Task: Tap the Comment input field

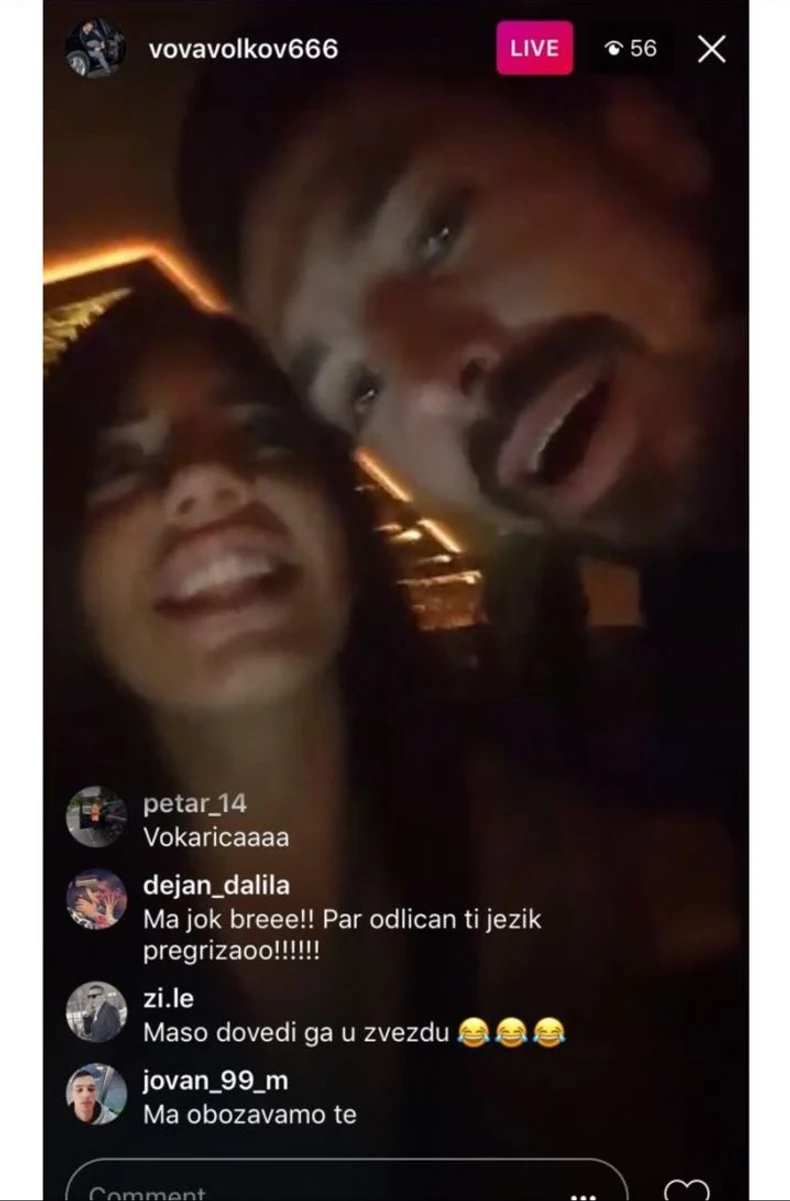Action: click(x=300, y=1190)
